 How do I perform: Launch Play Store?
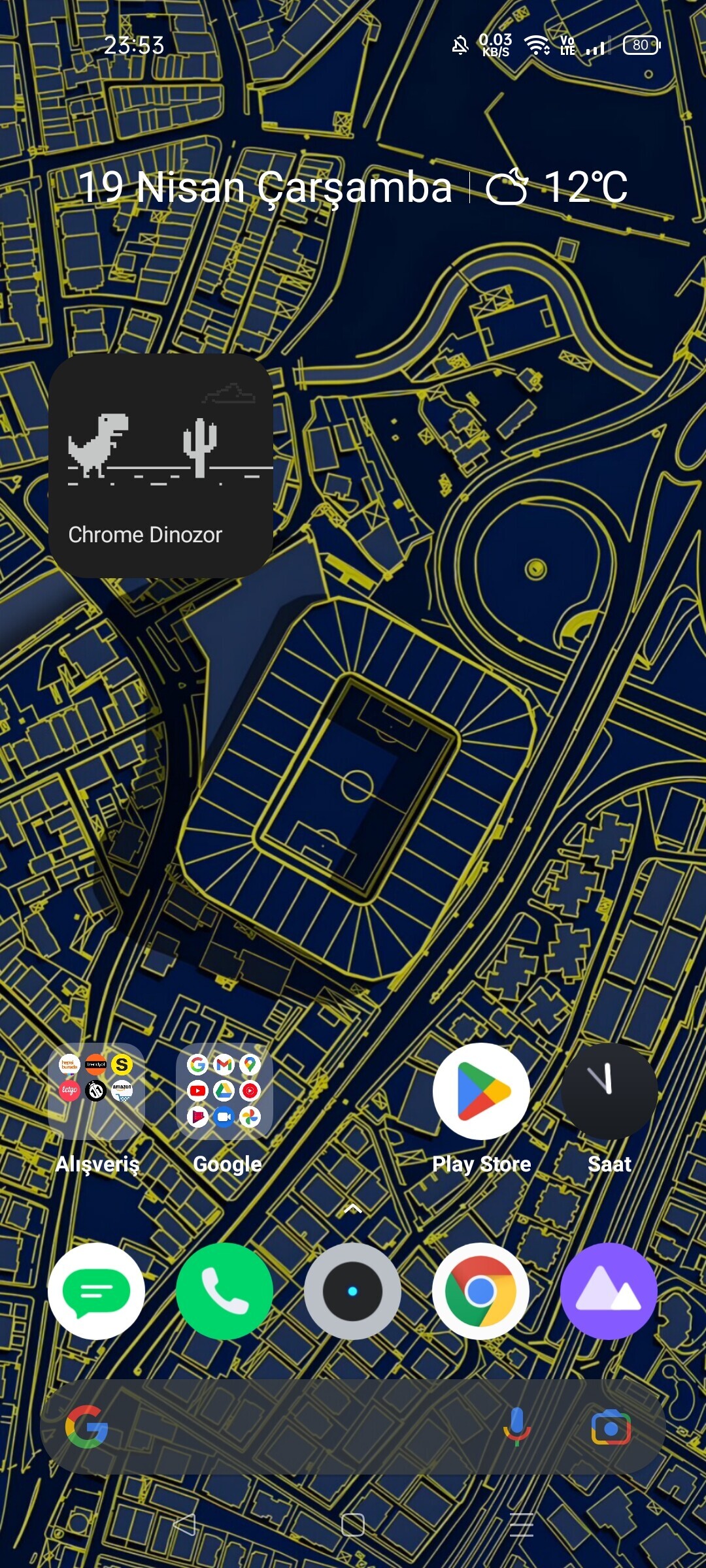(481, 1091)
